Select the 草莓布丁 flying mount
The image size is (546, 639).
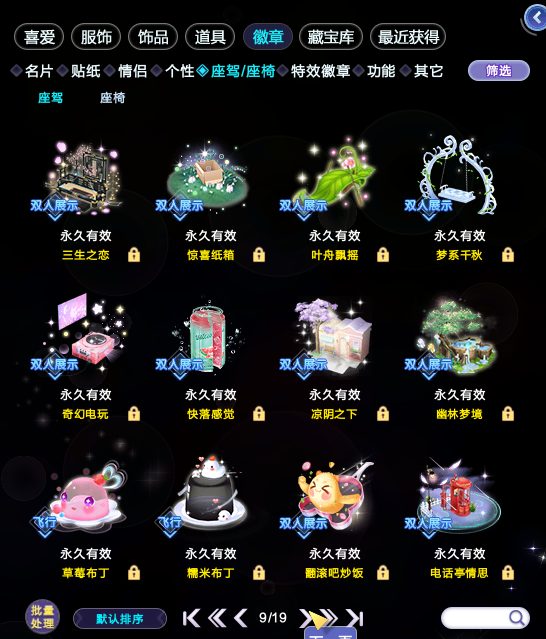[x=86, y=495]
